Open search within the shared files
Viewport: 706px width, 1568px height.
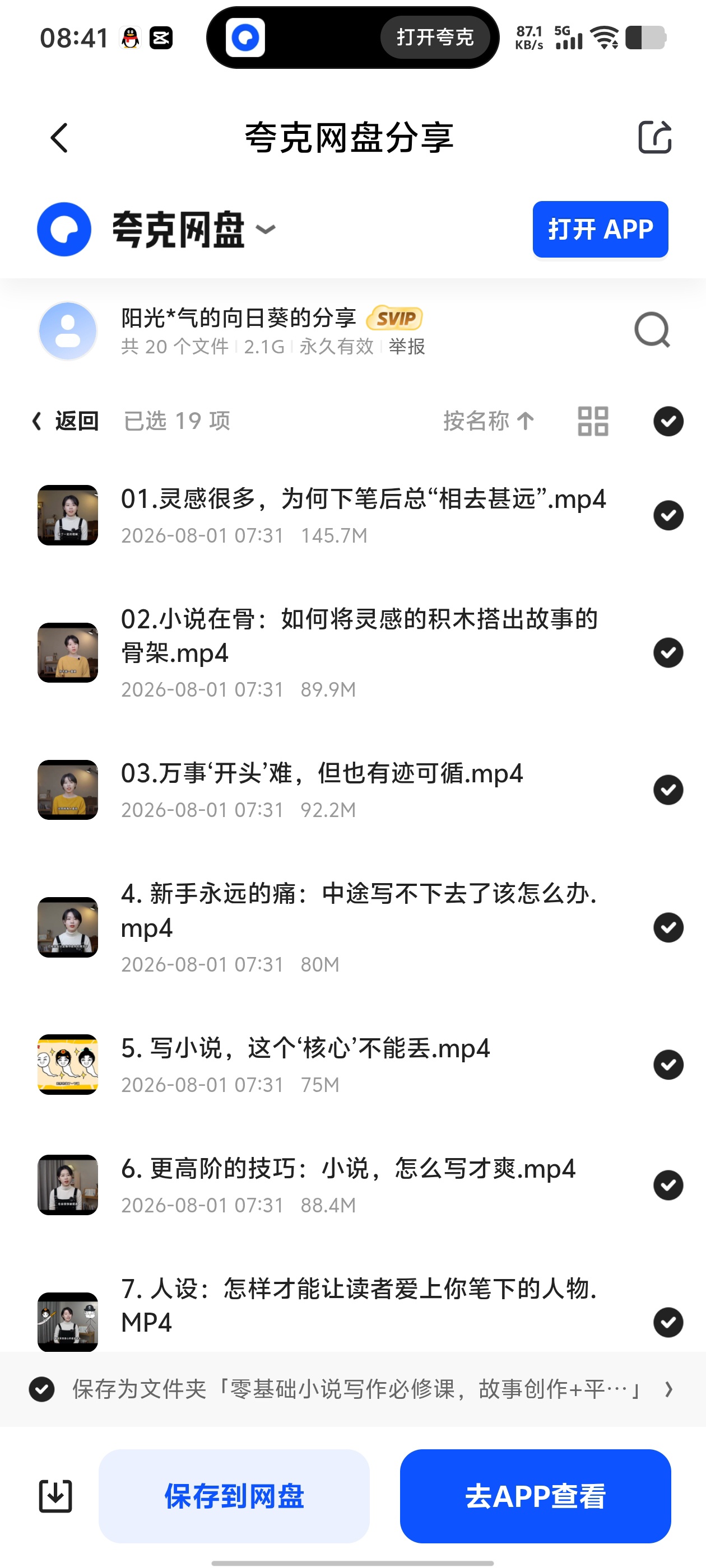[x=652, y=330]
